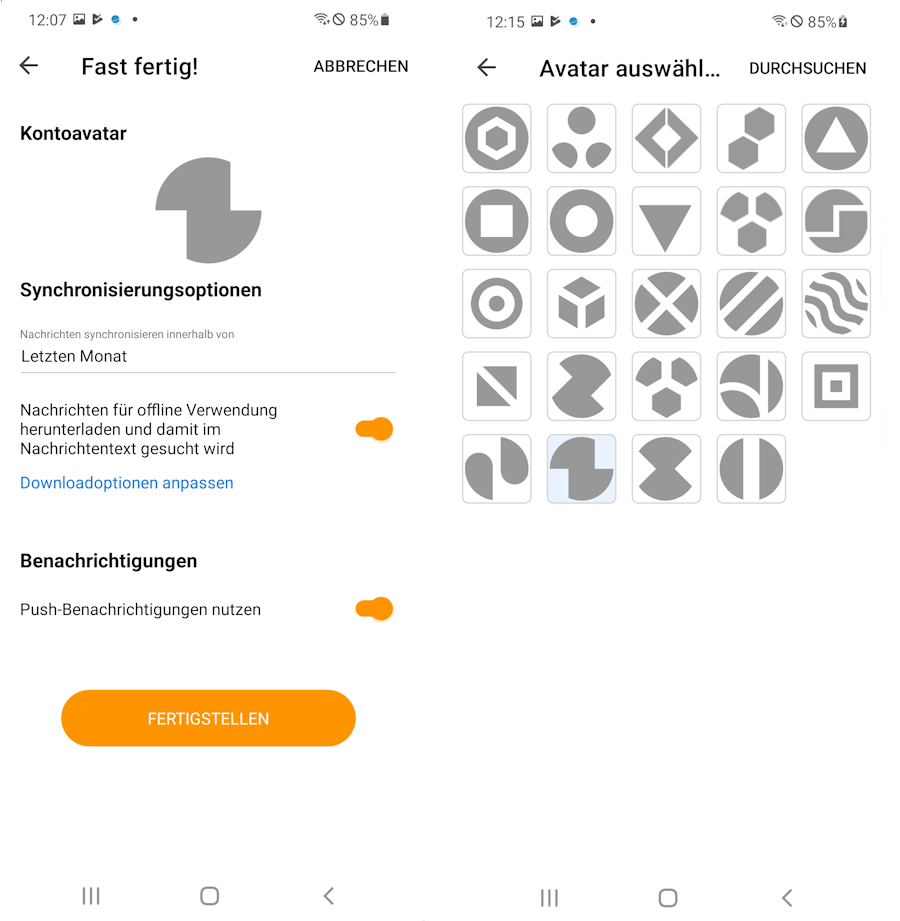The width and height of the screenshot is (900, 921).
Task: Disable Push-Benachrichtigungen nutzen switch
Action: (375, 609)
